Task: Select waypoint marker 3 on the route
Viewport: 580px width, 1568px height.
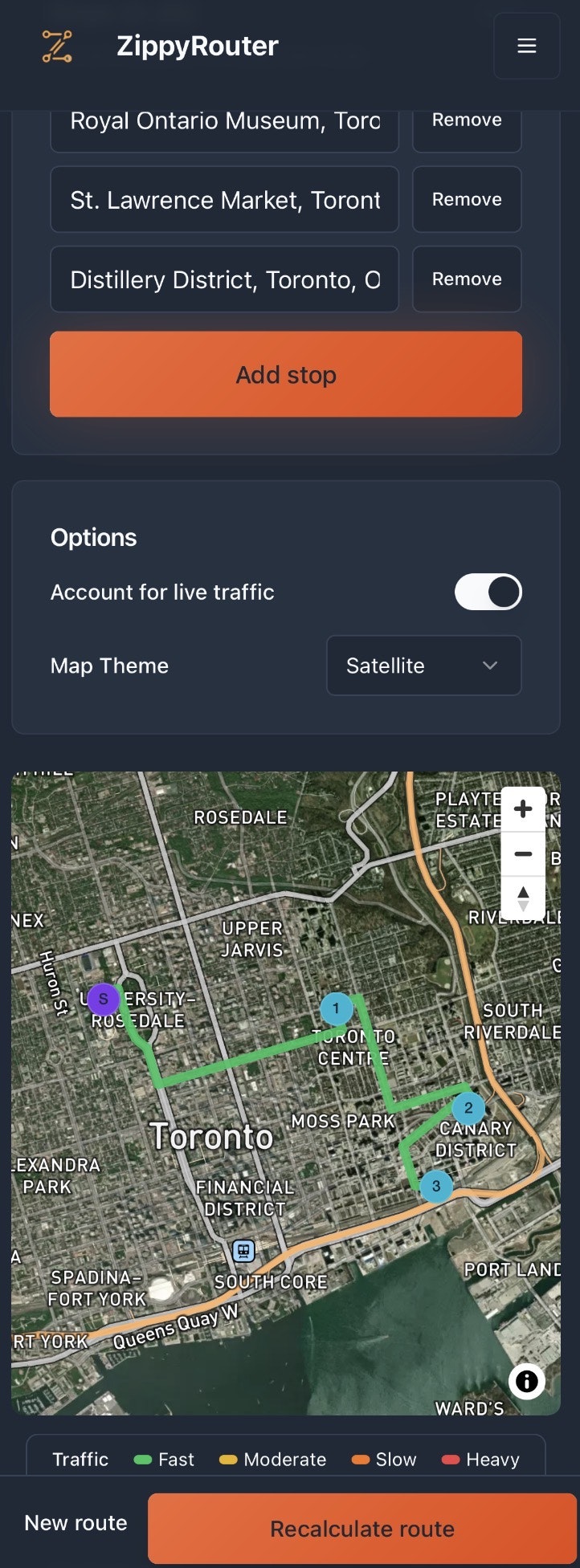Action: (435, 1185)
